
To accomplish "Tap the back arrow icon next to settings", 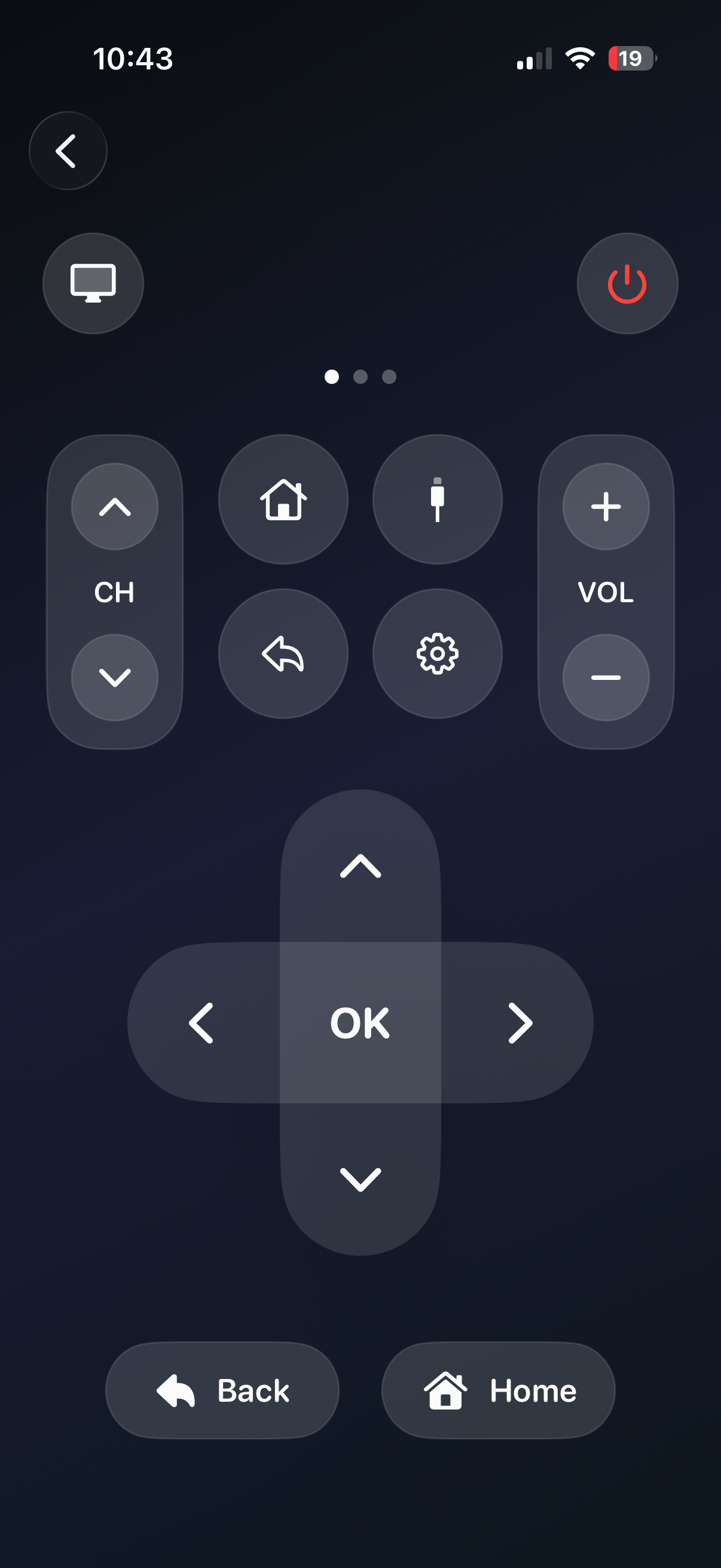I will [x=283, y=653].
